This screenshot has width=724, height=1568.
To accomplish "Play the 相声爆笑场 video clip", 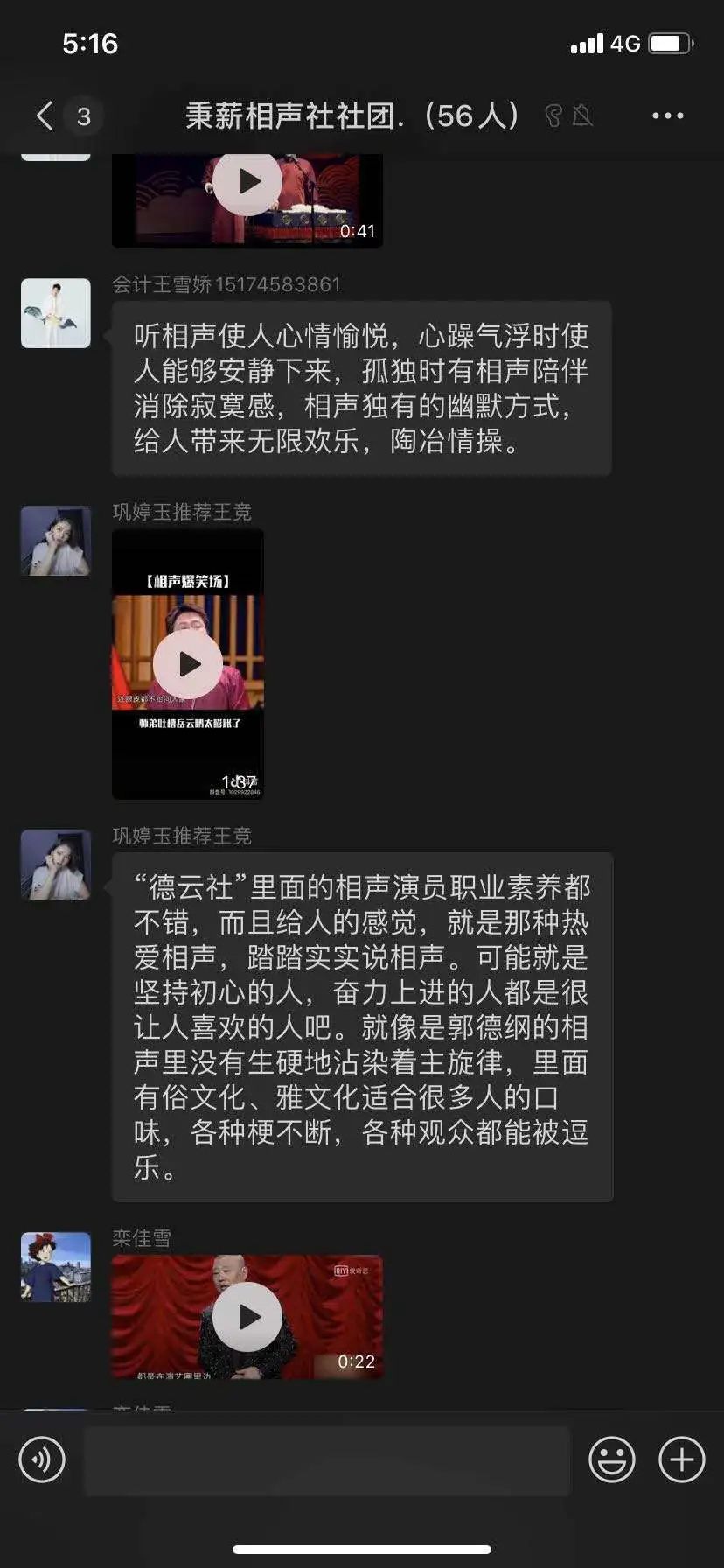I will pyautogui.click(x=188, y=664).
